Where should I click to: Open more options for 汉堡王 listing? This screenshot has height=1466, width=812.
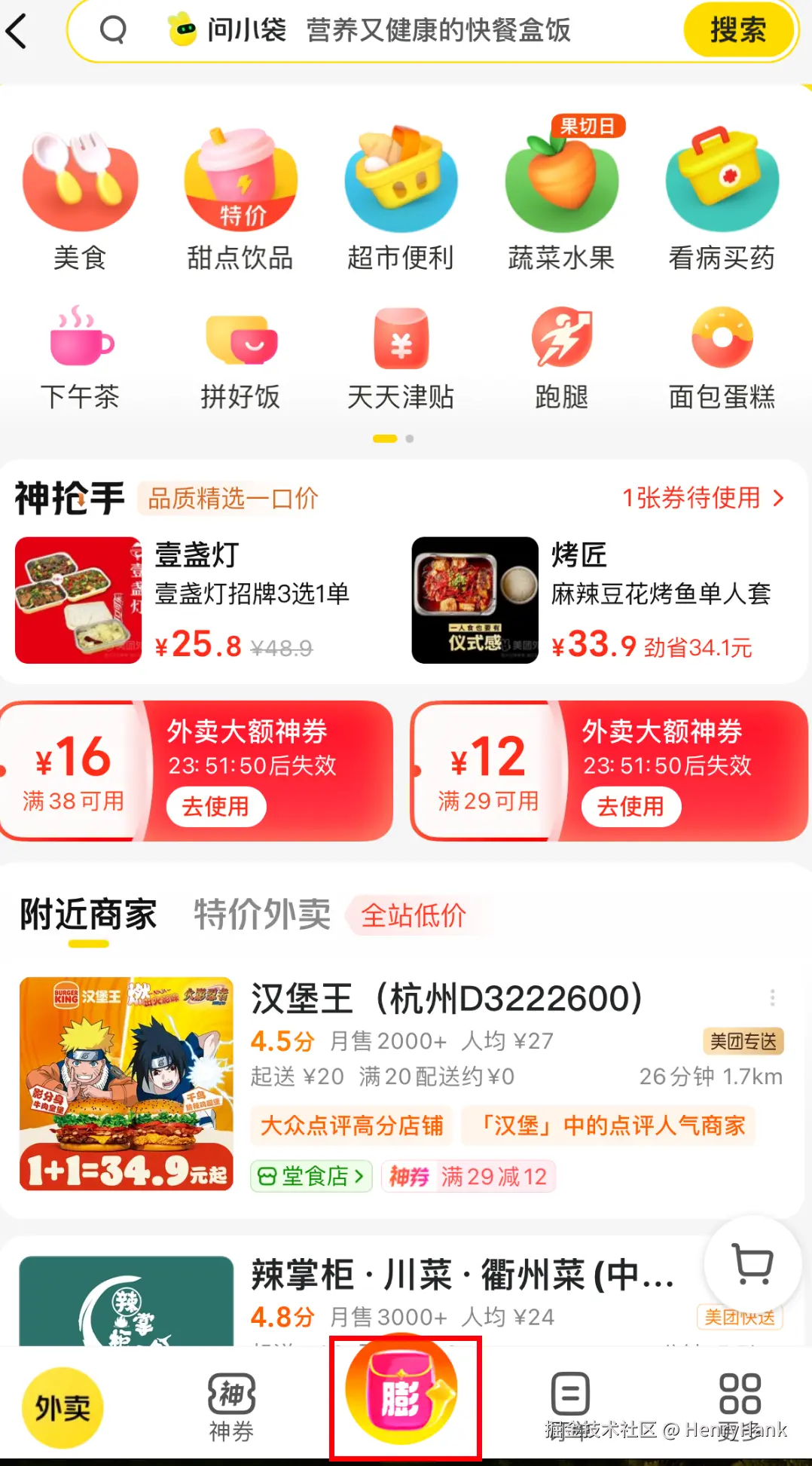coord(771,998)
